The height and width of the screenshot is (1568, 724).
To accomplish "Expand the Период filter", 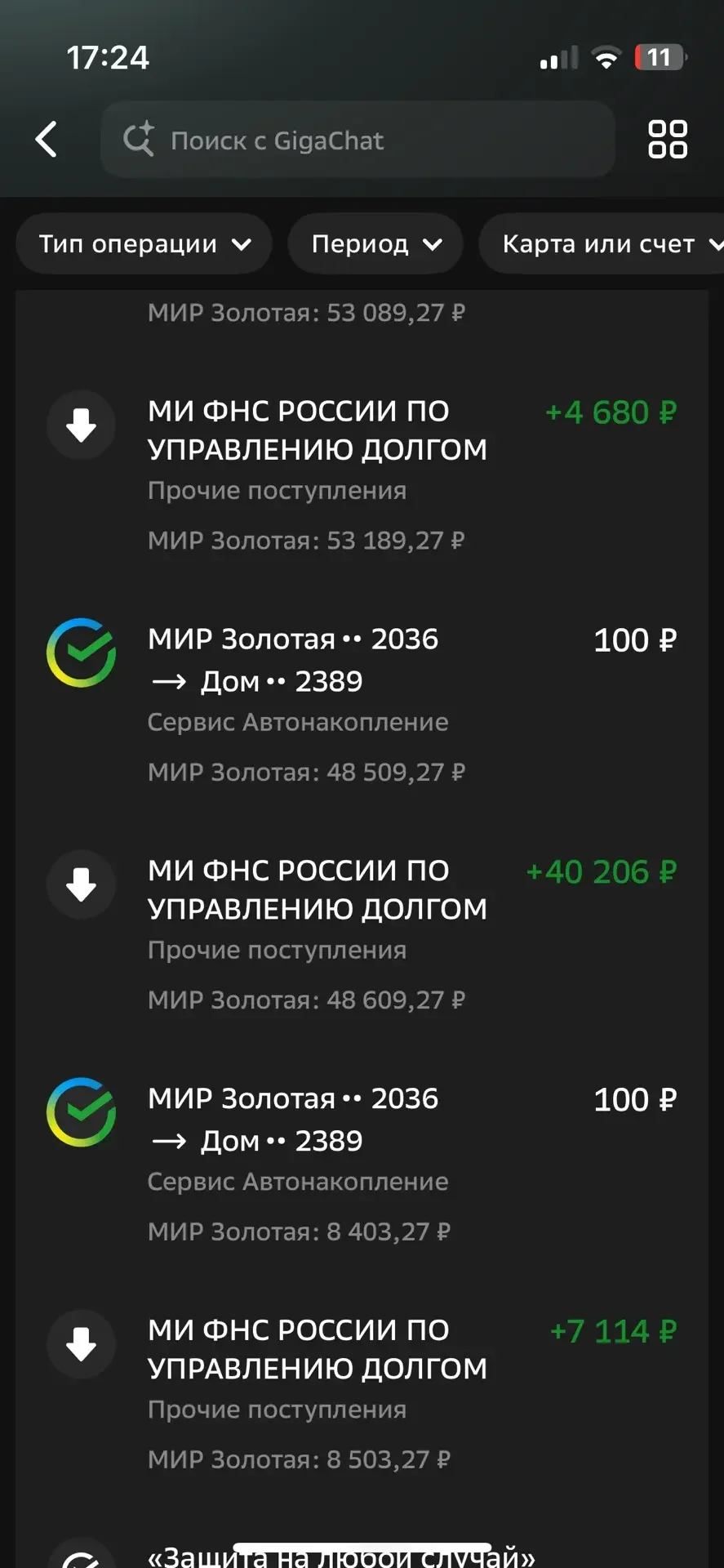I will coord(375,243).
